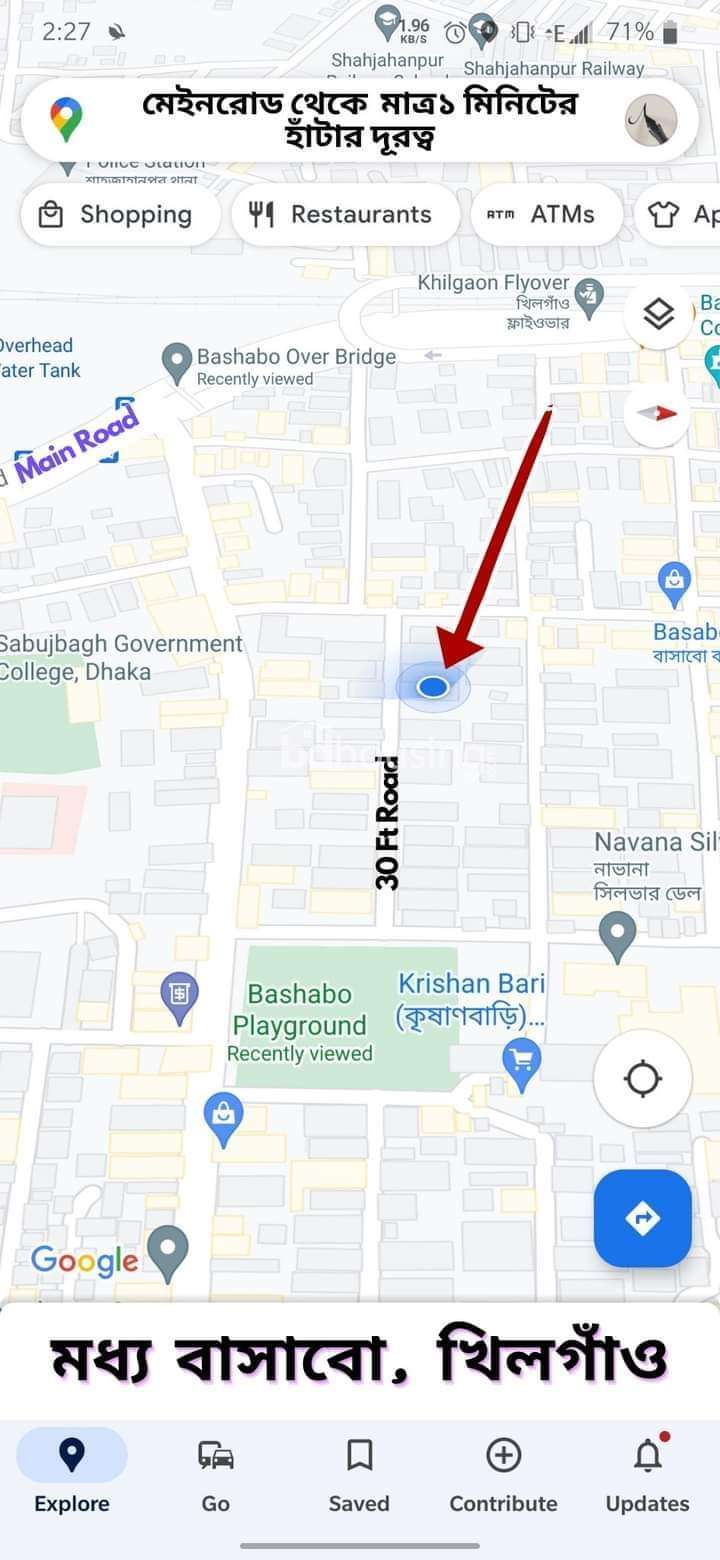Tap the compass to reorient map
720x1560 pixels.
click(x=657, y=414)
